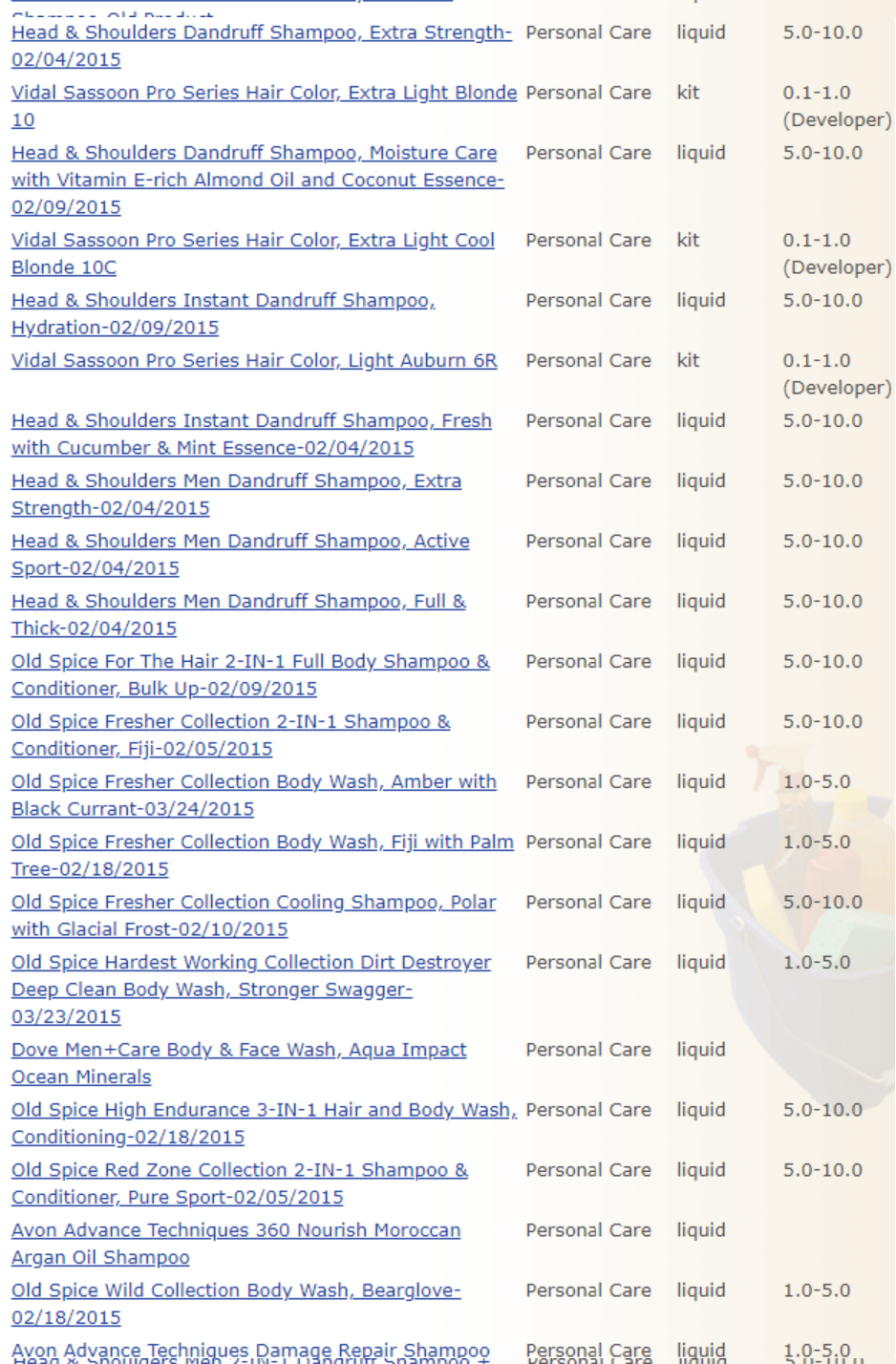Open Old Spice Fiji with Palm Tree link
The image size is (896, 1364).
(x=262, y=842)
